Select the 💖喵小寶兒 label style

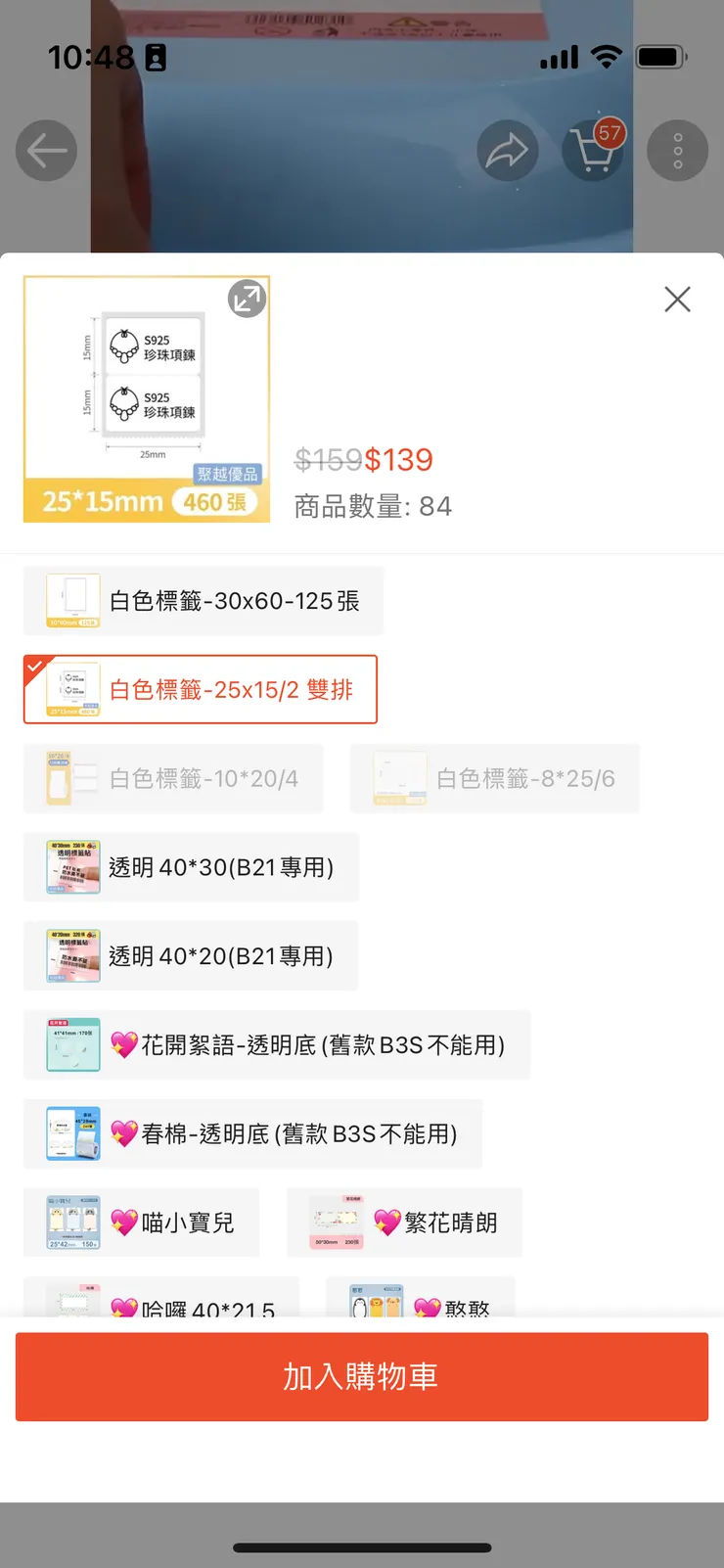tap(140, 1222)
